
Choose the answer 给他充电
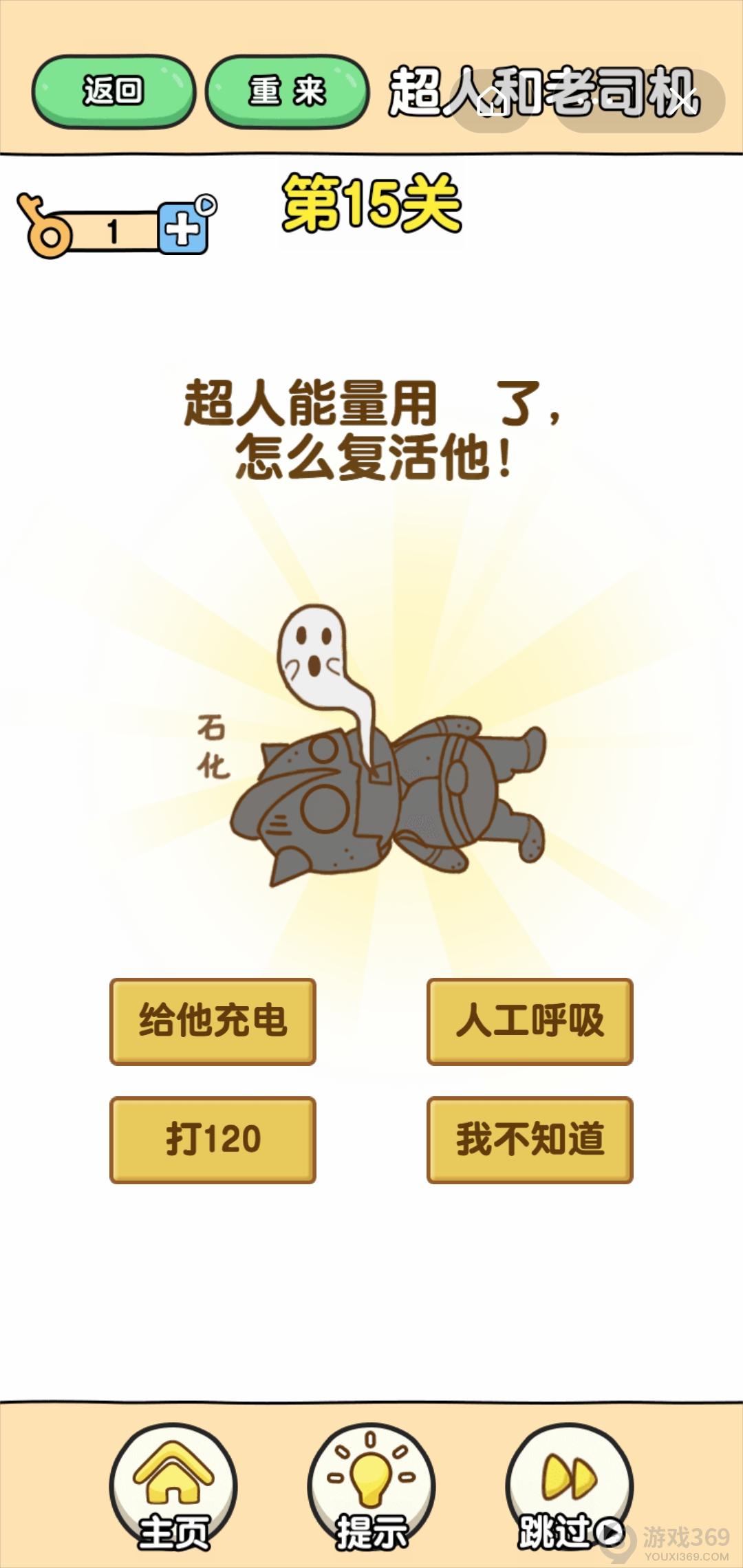[213, 1021]
